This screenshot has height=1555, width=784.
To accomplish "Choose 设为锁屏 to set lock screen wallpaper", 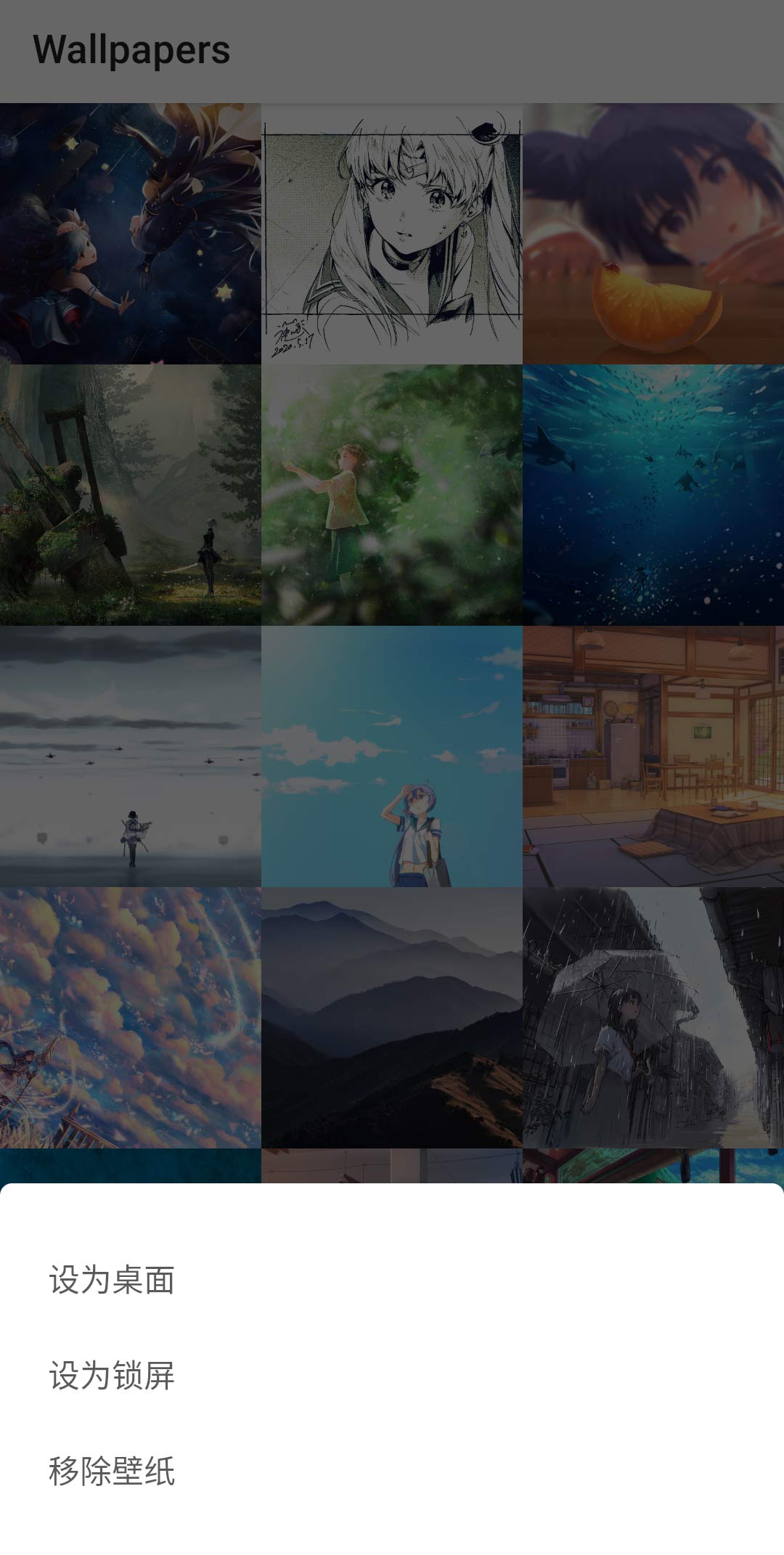I will pos(112,1375).
